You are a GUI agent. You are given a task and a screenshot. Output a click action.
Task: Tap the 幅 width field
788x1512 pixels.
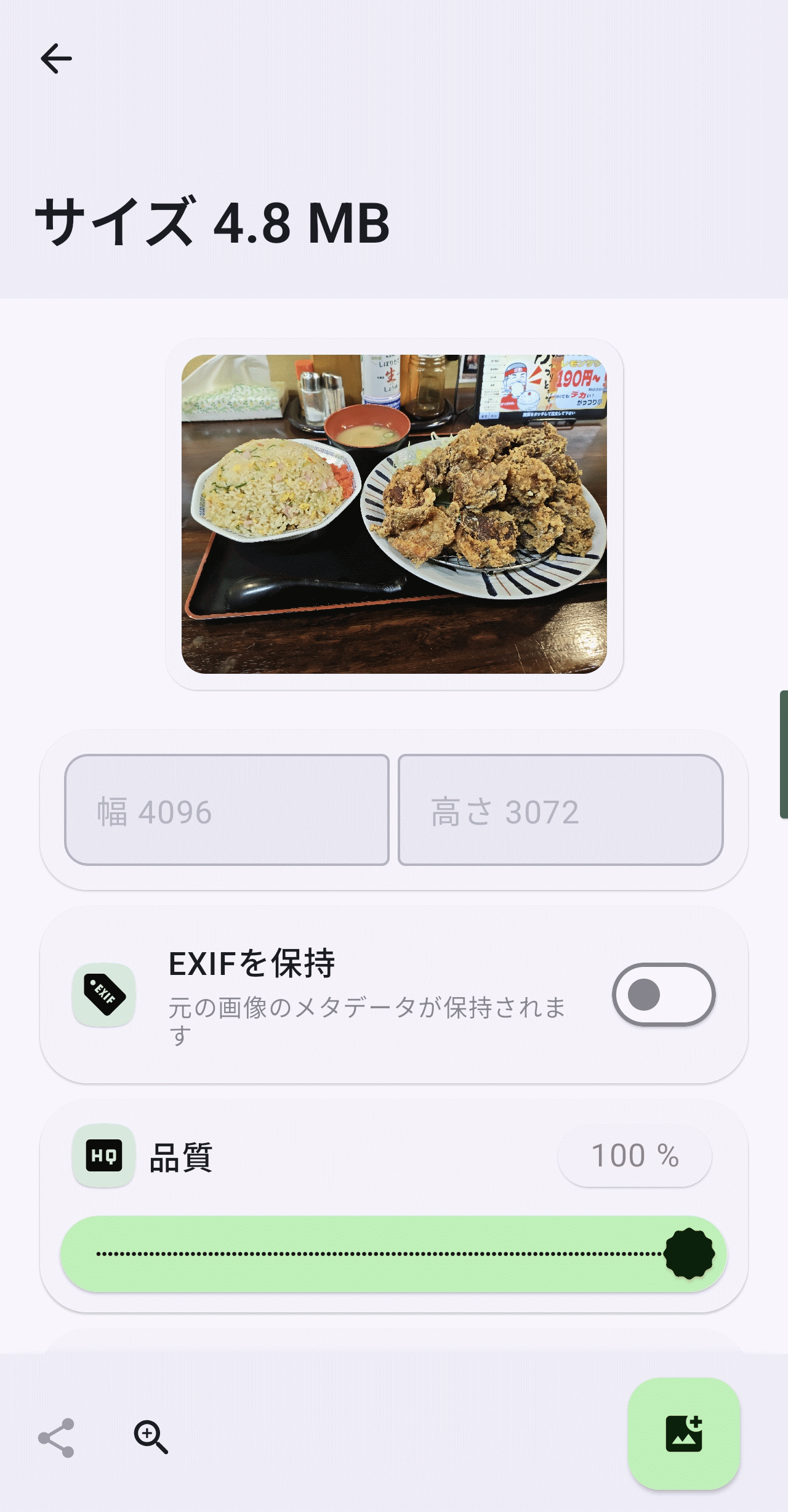[227, 810]
